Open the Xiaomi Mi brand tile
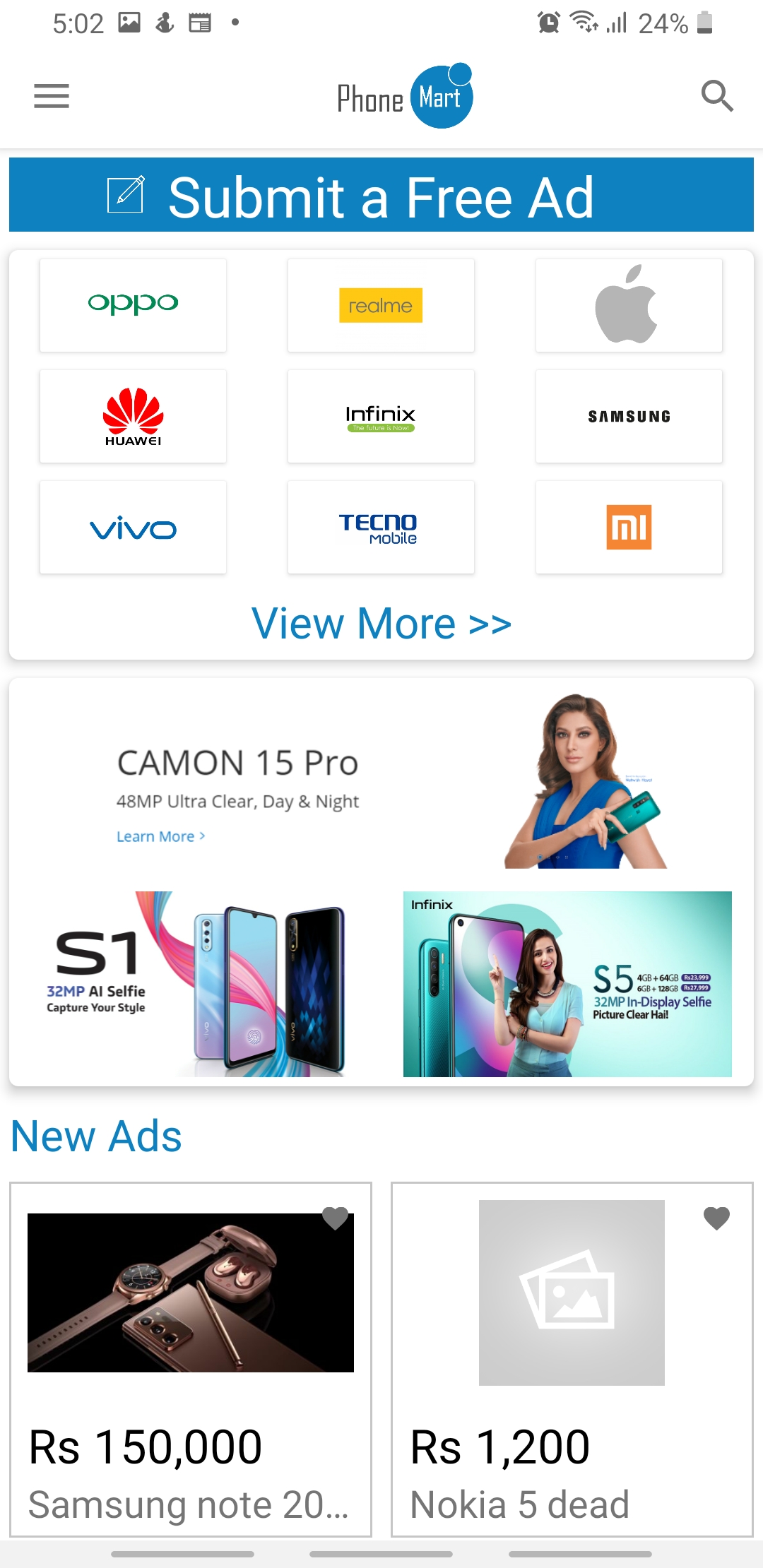This screenshot has width=763, height=1568. (x=629, y=527)
